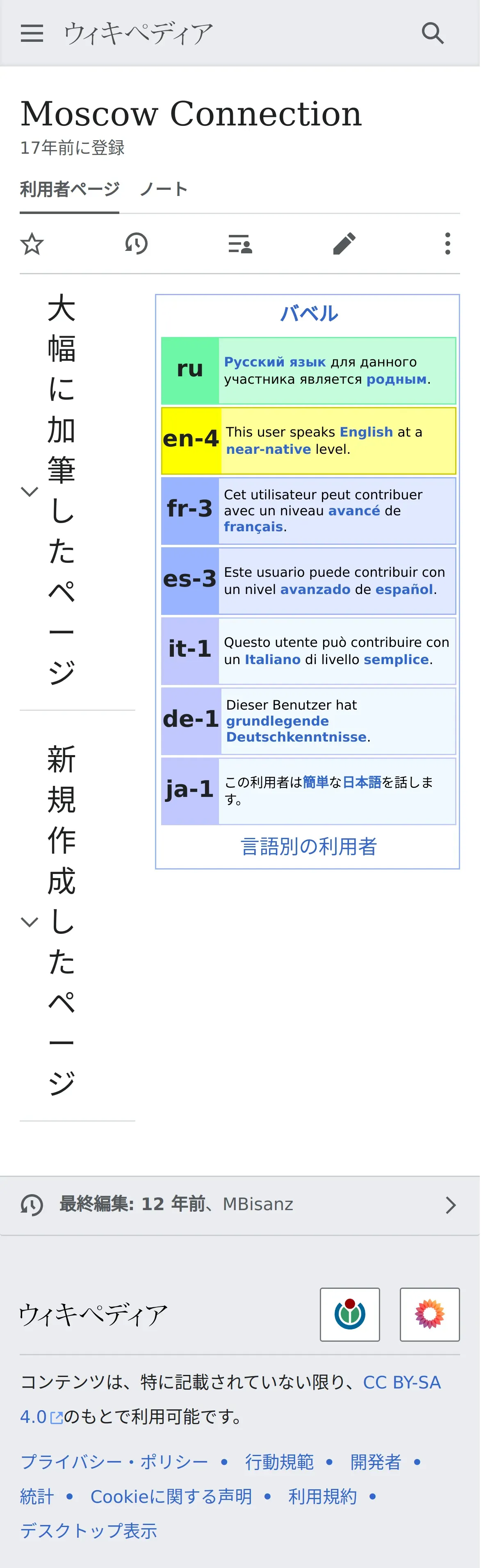This screenshot has width=481, height=1568.
Task: Open user contributions icon
Action: 240,244
